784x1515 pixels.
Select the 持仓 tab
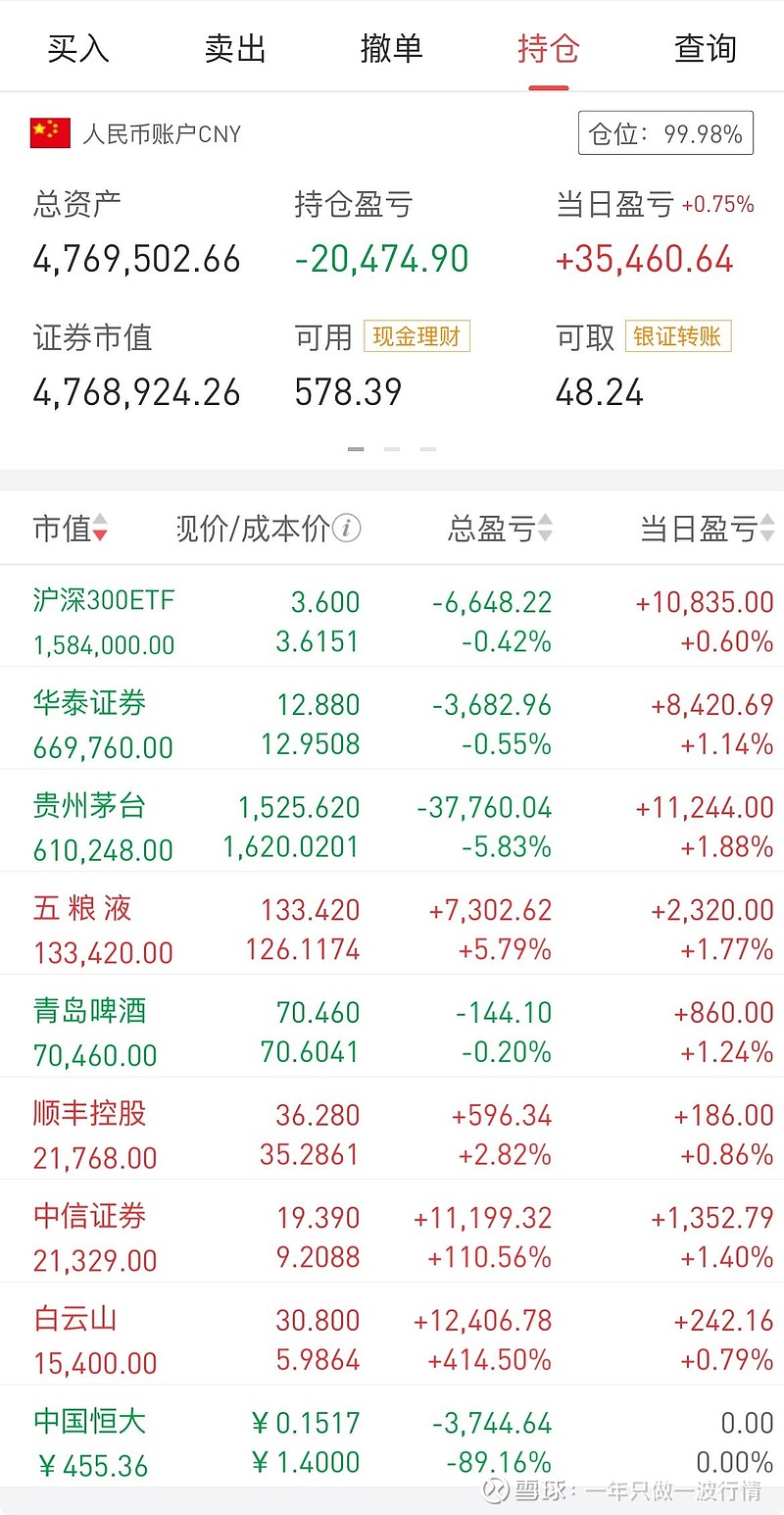coord(549,48)
